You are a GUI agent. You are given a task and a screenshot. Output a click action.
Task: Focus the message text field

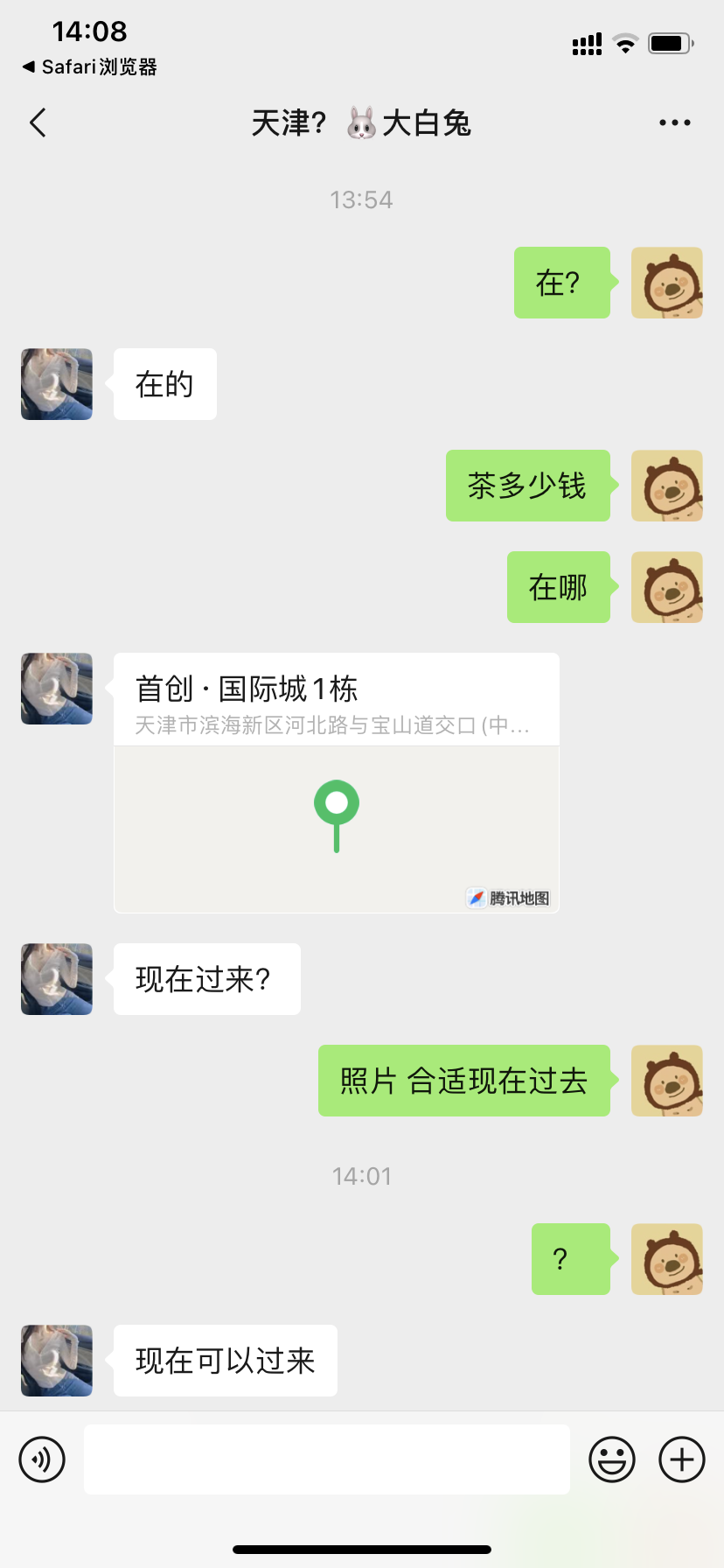pyautogui.click(x=326, y=1459)
